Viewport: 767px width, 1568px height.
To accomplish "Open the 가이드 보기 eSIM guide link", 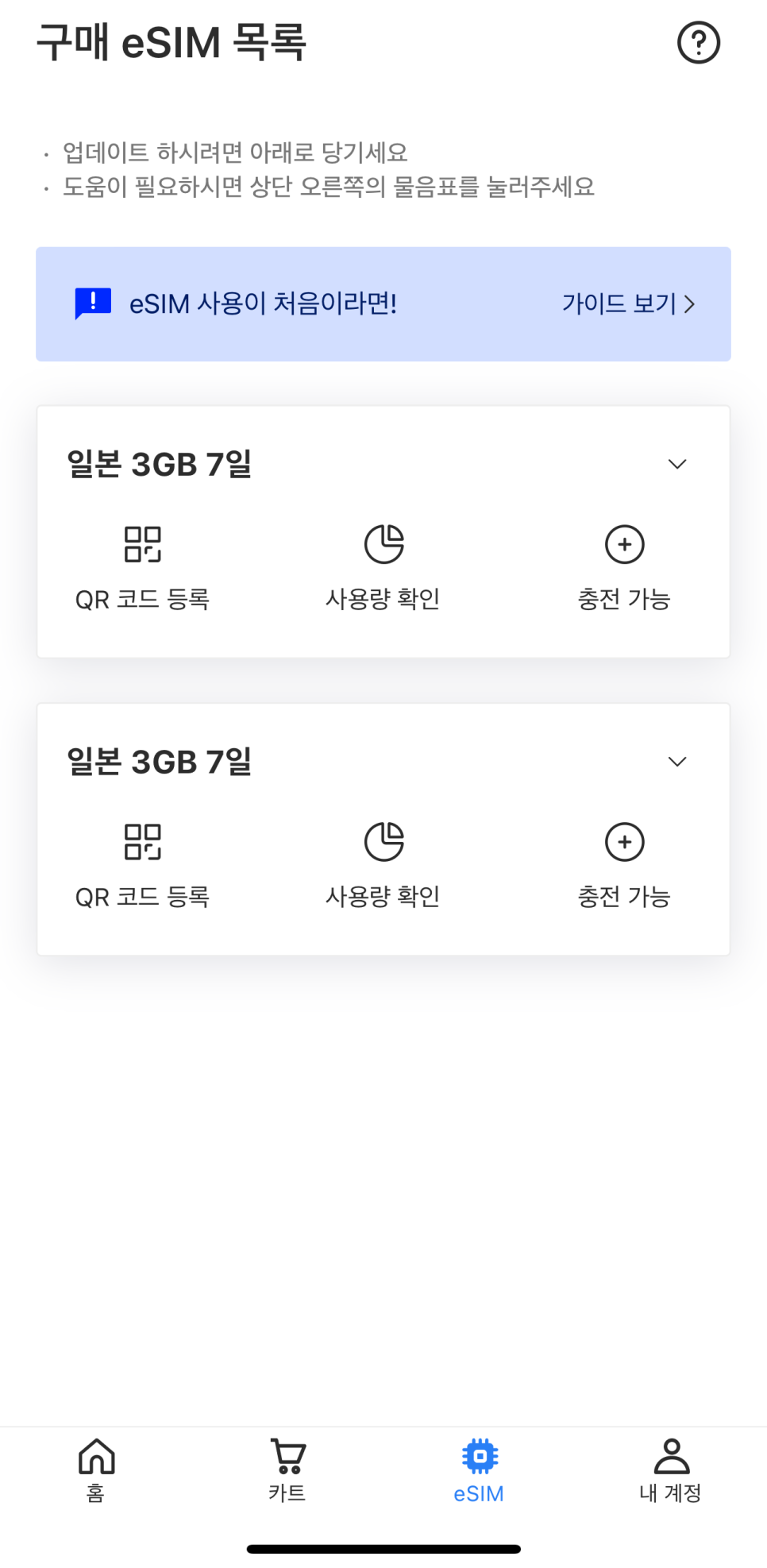I will click(628, 303).
